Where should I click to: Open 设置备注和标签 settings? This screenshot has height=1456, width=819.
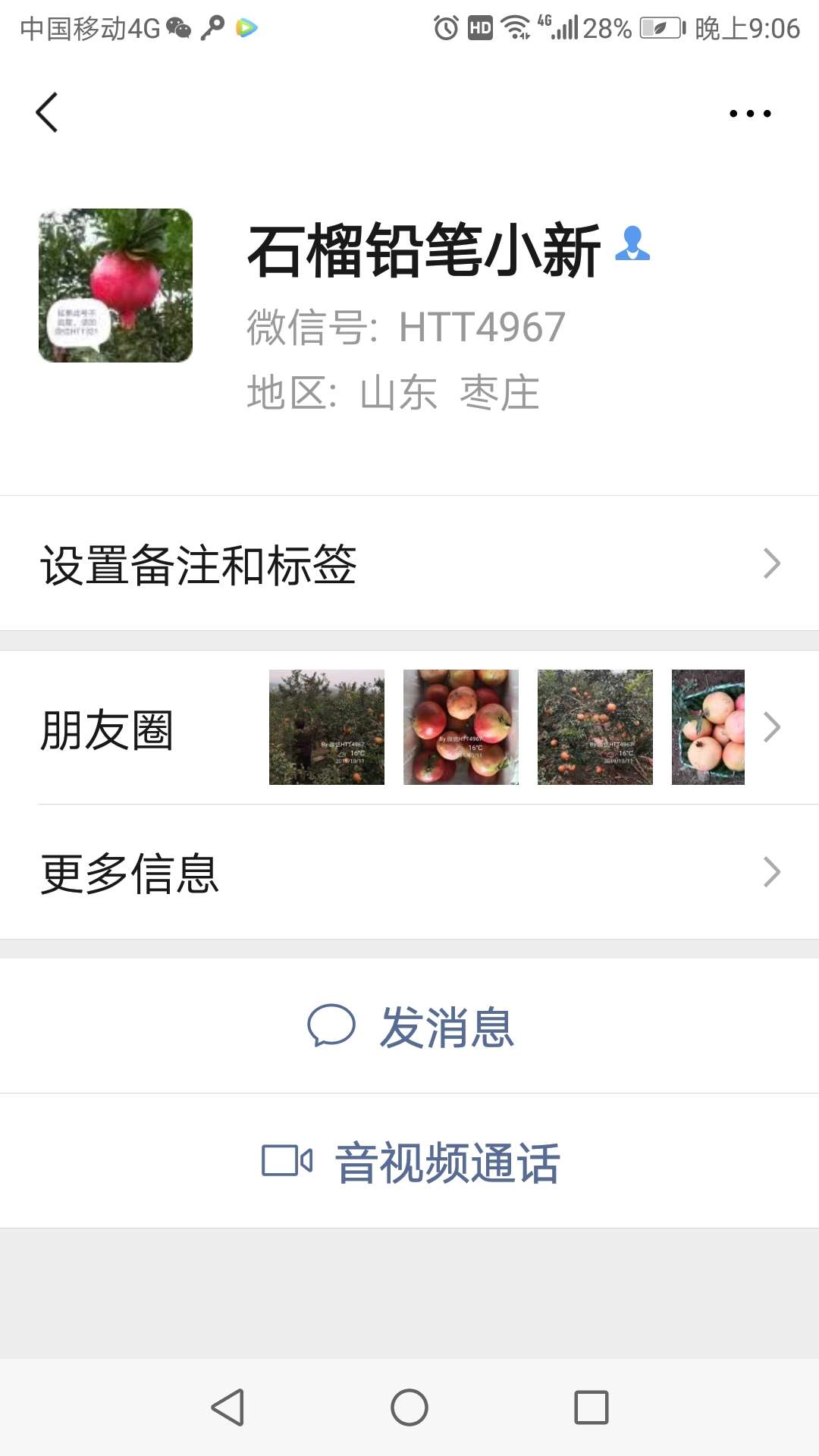[x=409, y=564]
